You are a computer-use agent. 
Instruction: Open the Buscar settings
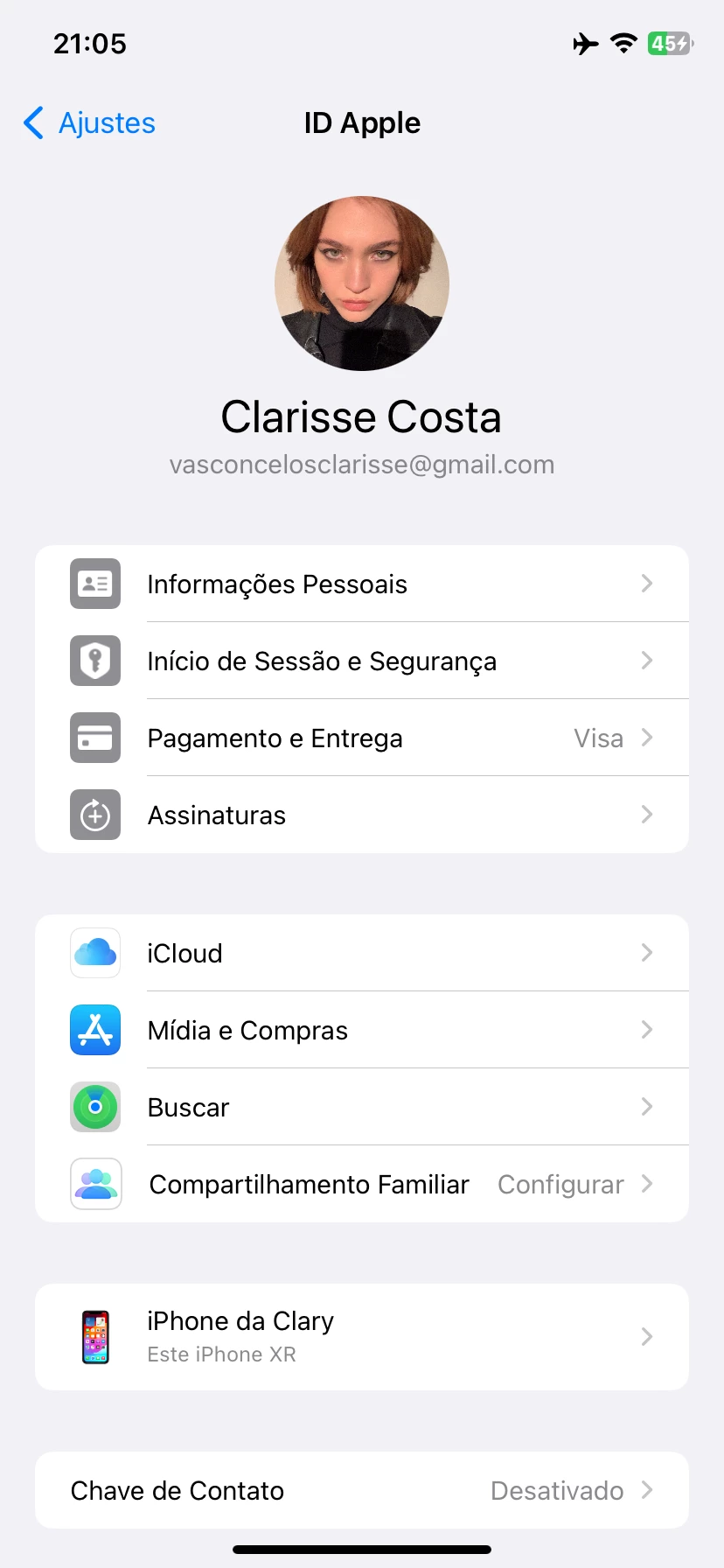click(362, 1107)
